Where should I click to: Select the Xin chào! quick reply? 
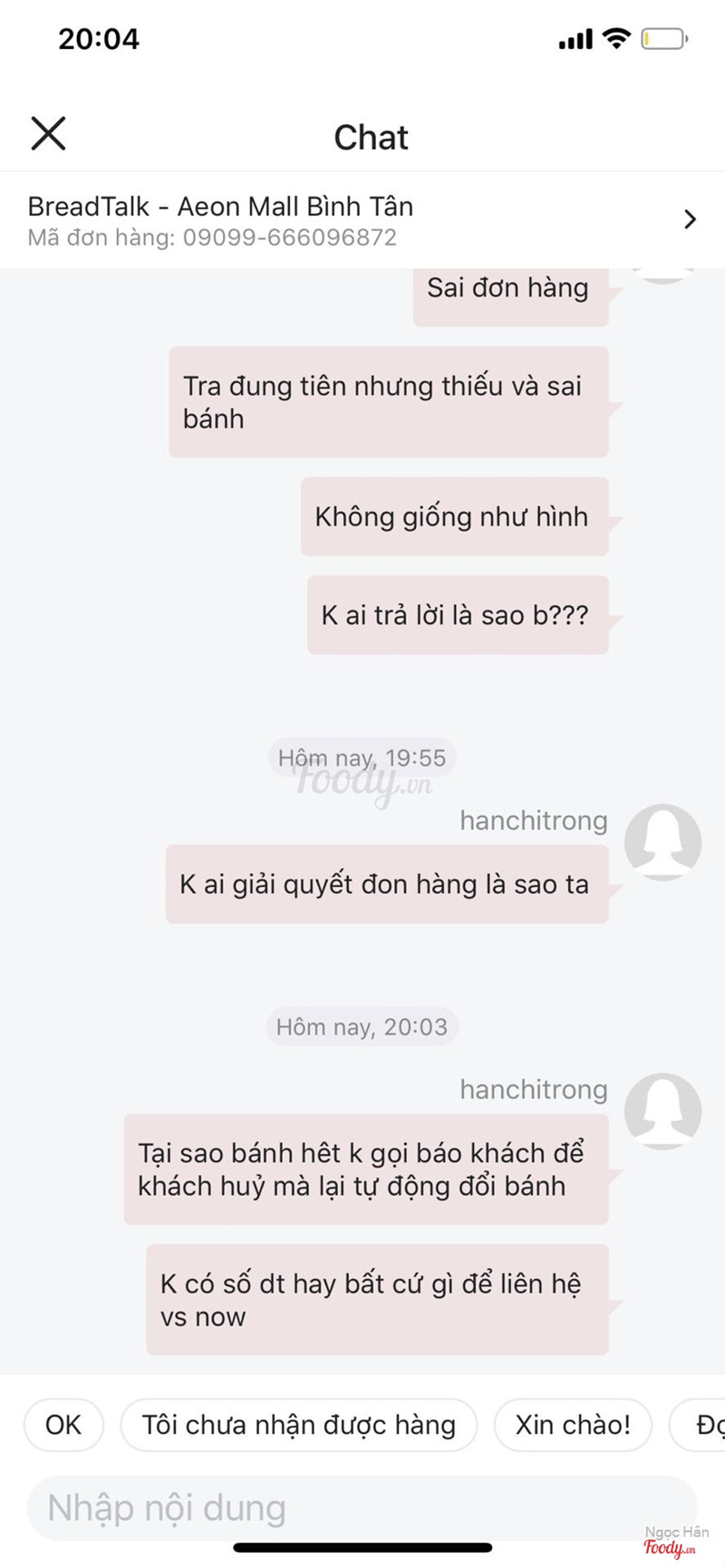573,1425
